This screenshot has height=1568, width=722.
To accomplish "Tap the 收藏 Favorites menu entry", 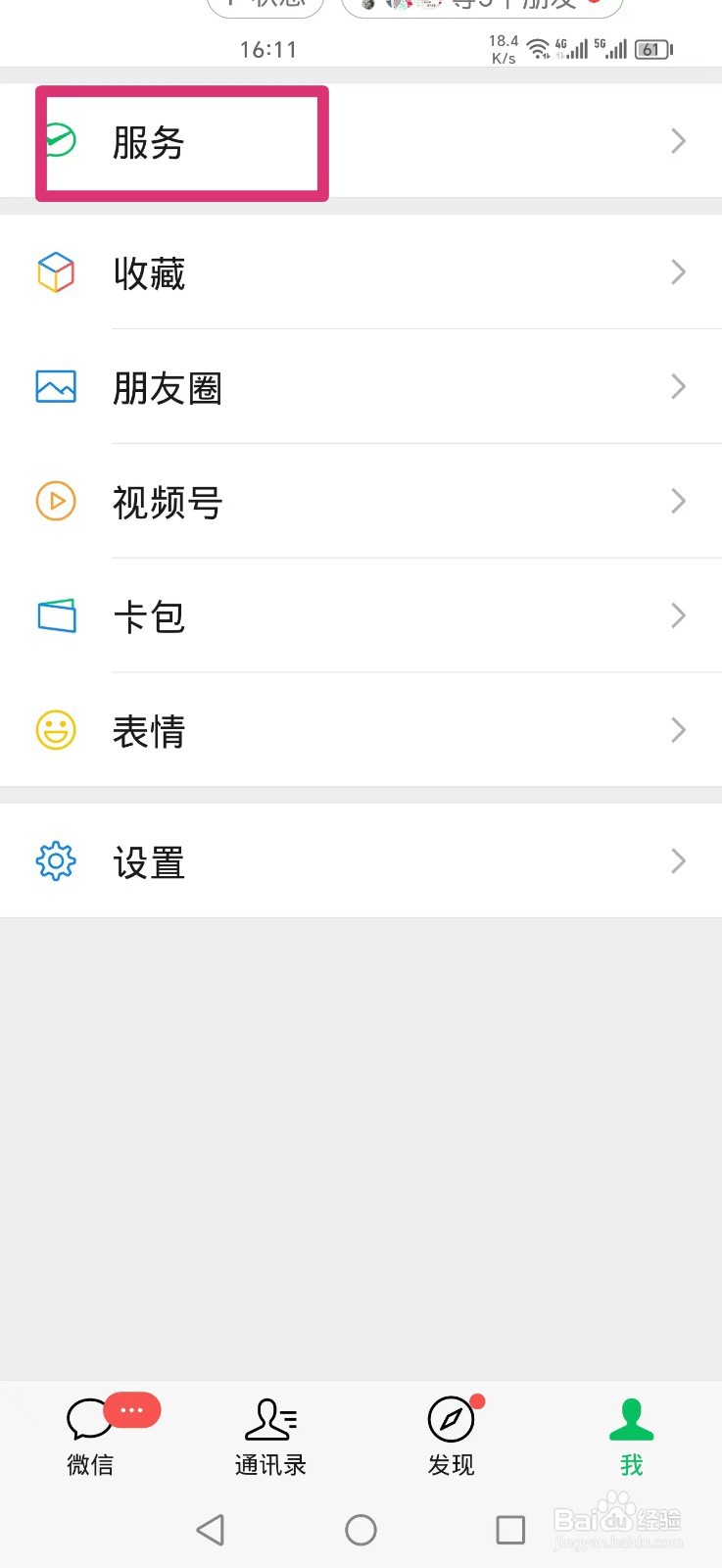I will coord(149,272).
